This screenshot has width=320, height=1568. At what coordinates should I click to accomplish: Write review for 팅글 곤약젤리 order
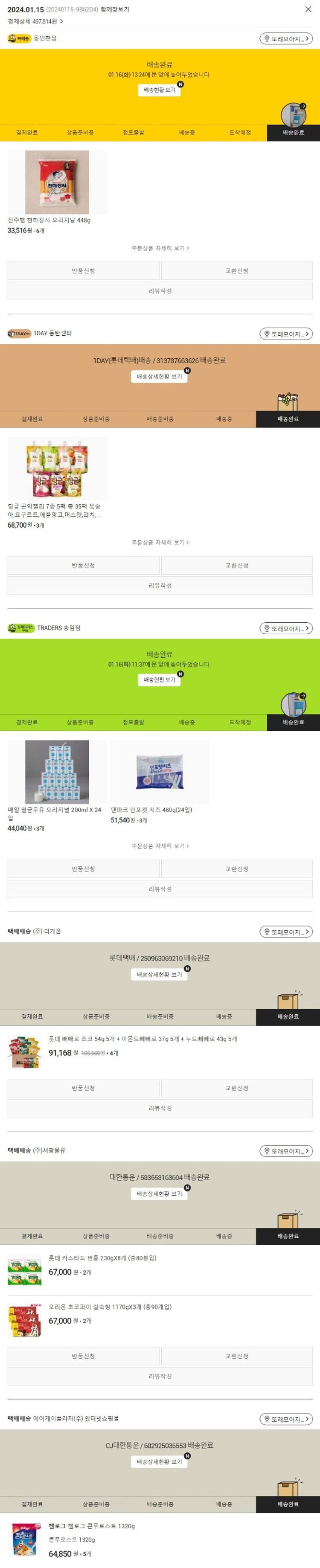[160, 586]
